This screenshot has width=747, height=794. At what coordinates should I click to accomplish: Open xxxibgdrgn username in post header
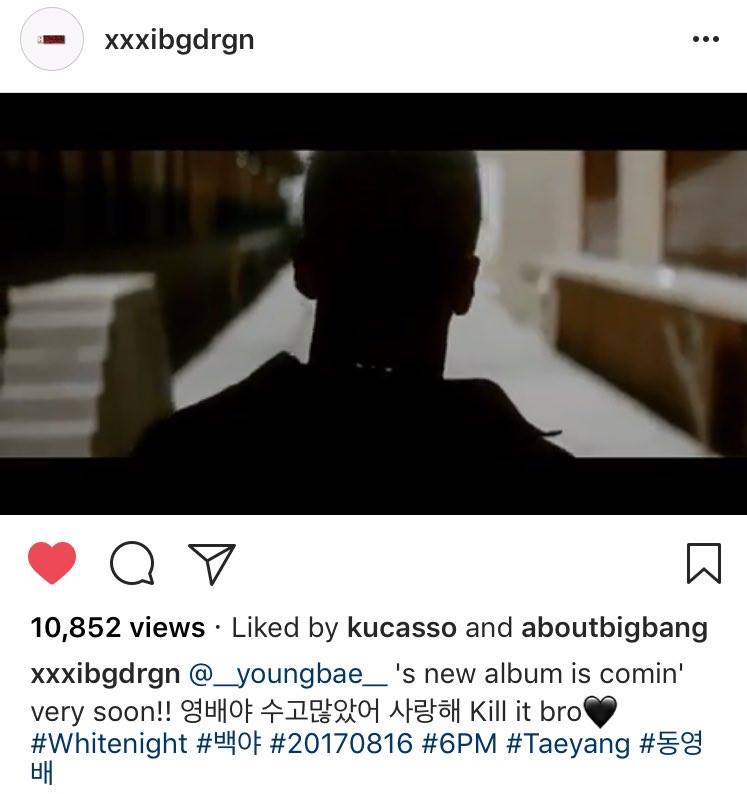[179, 40]
